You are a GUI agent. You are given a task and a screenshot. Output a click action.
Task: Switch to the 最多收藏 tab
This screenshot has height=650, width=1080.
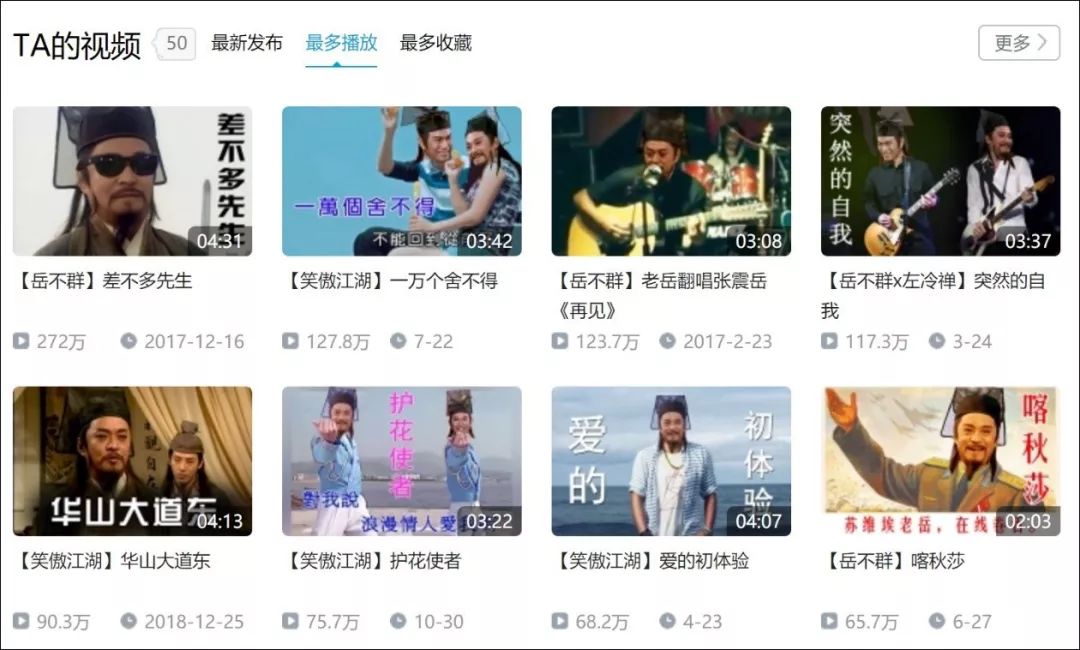[x=435, y=43]
